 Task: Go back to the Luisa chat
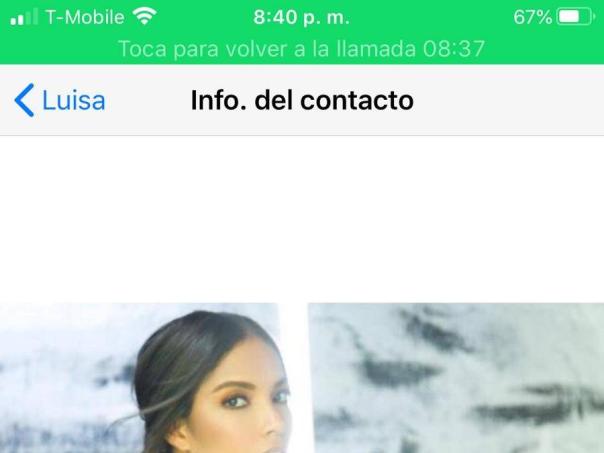tap(60, 100)
